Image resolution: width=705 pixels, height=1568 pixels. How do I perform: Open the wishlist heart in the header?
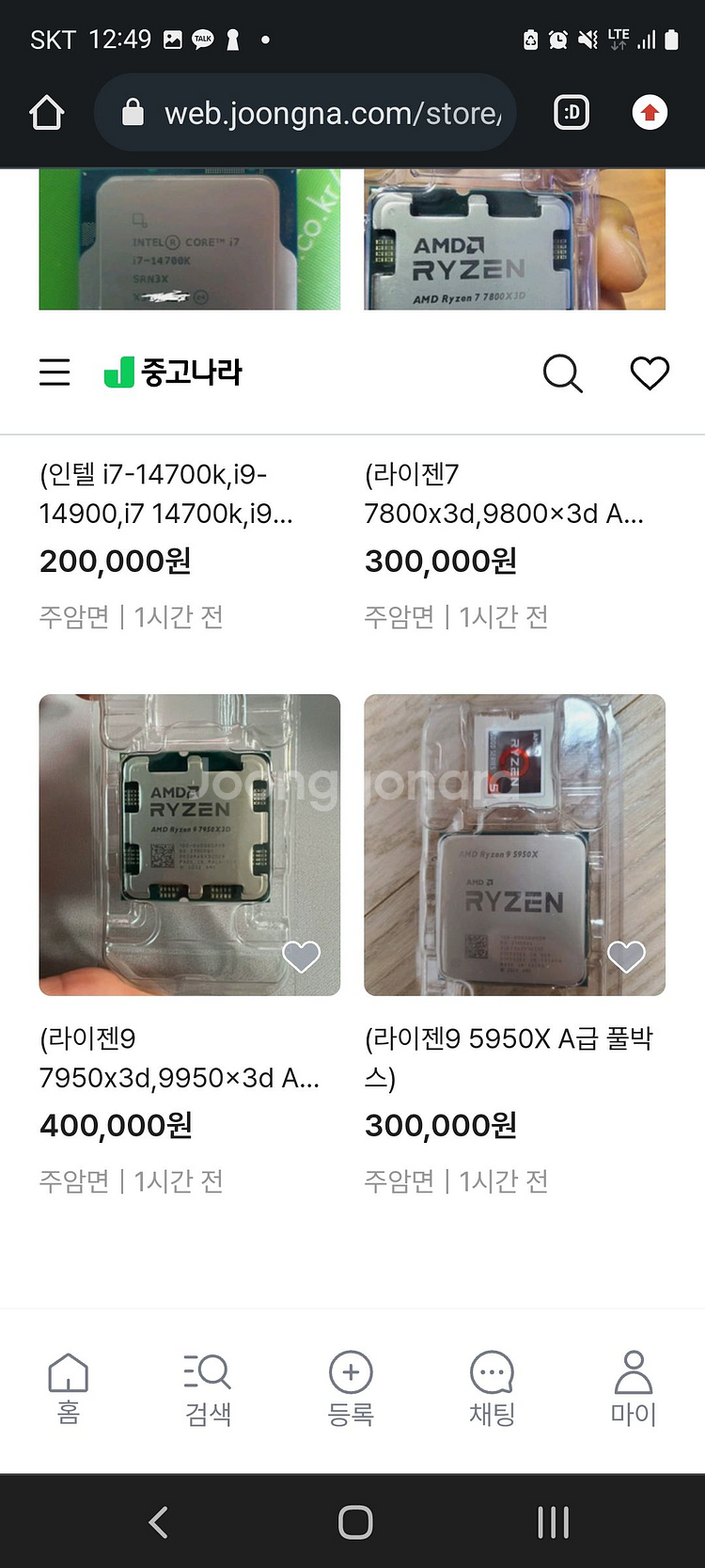pyautogui.click(x=649, y=372)
